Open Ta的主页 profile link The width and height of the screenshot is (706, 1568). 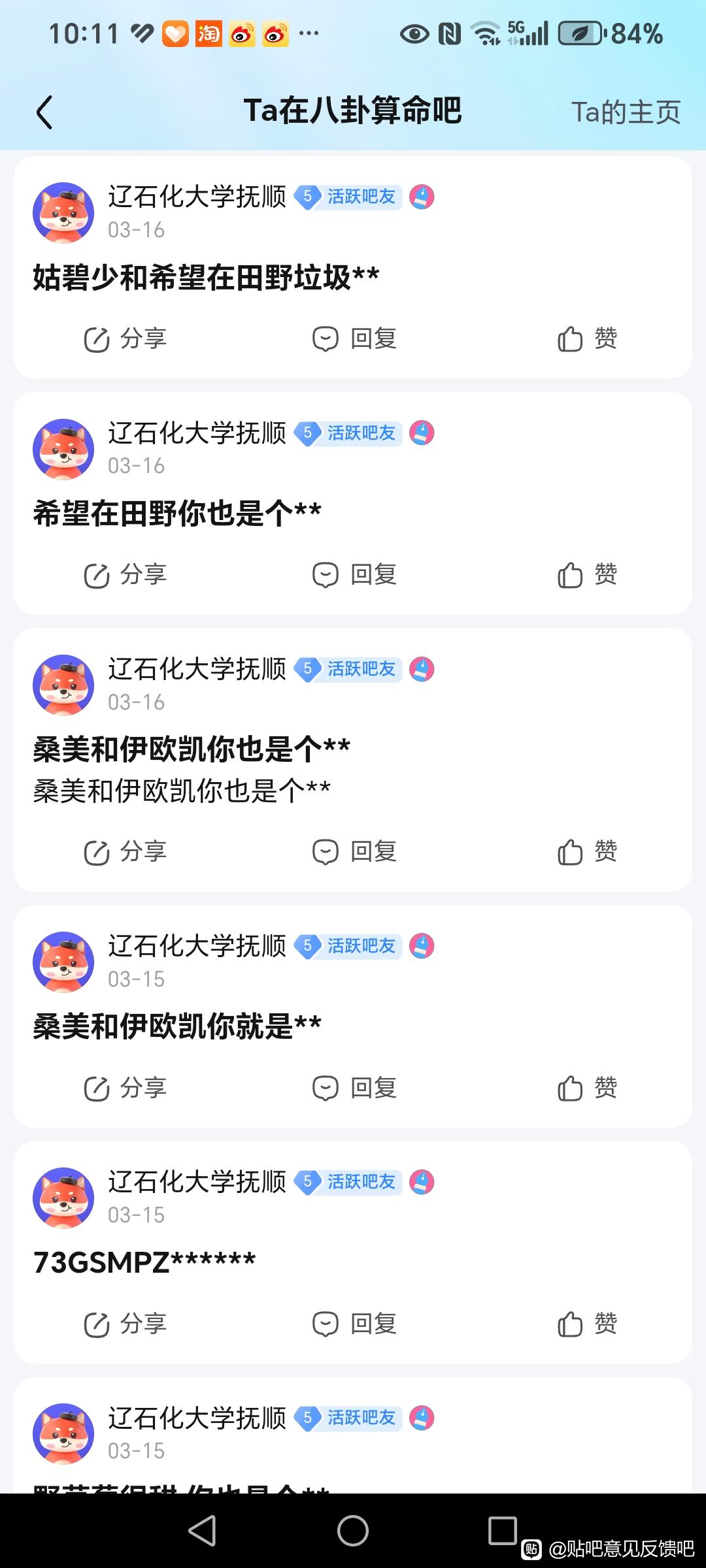626,112
